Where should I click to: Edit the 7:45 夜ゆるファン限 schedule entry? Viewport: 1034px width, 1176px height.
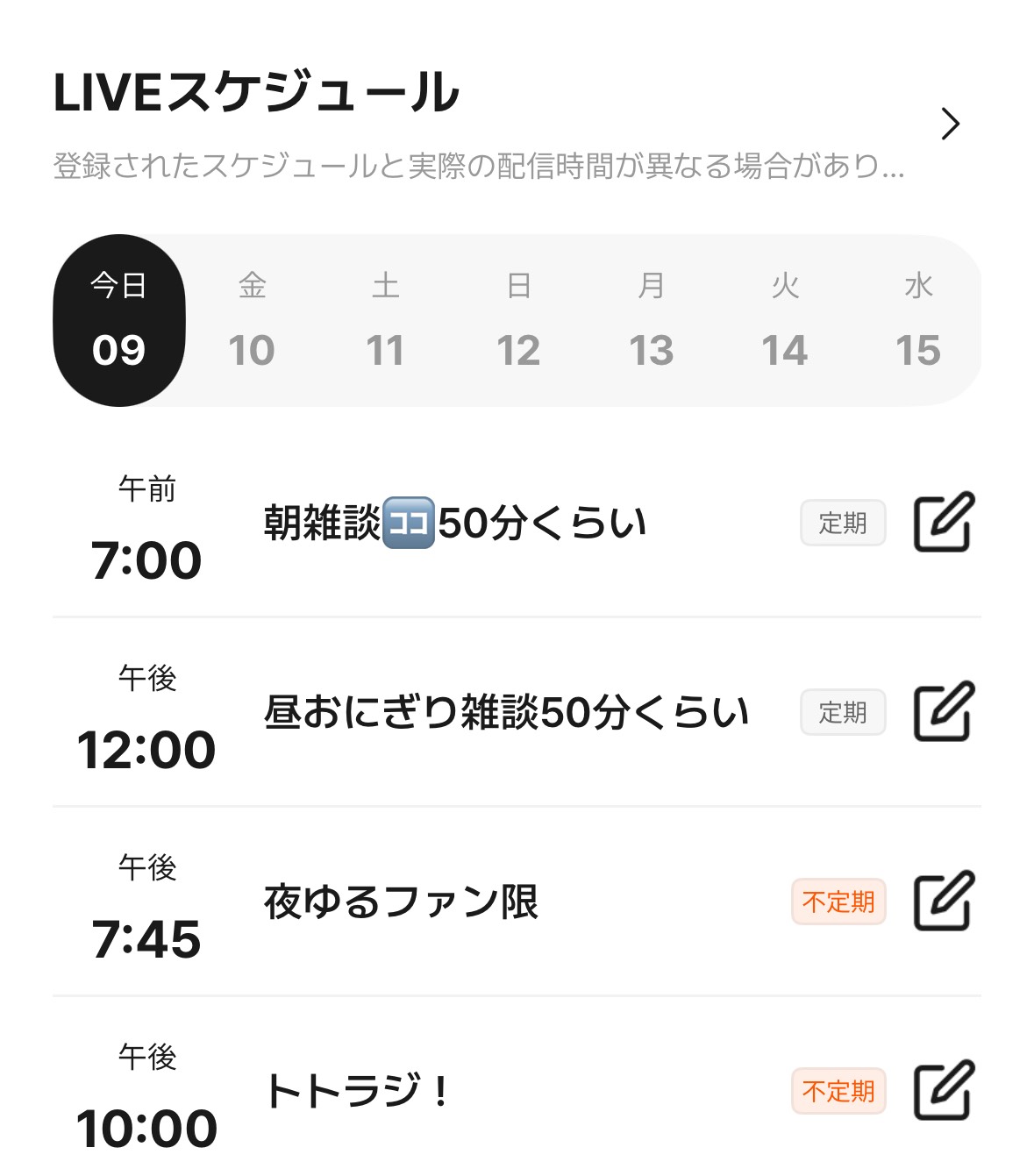point(944,901)
